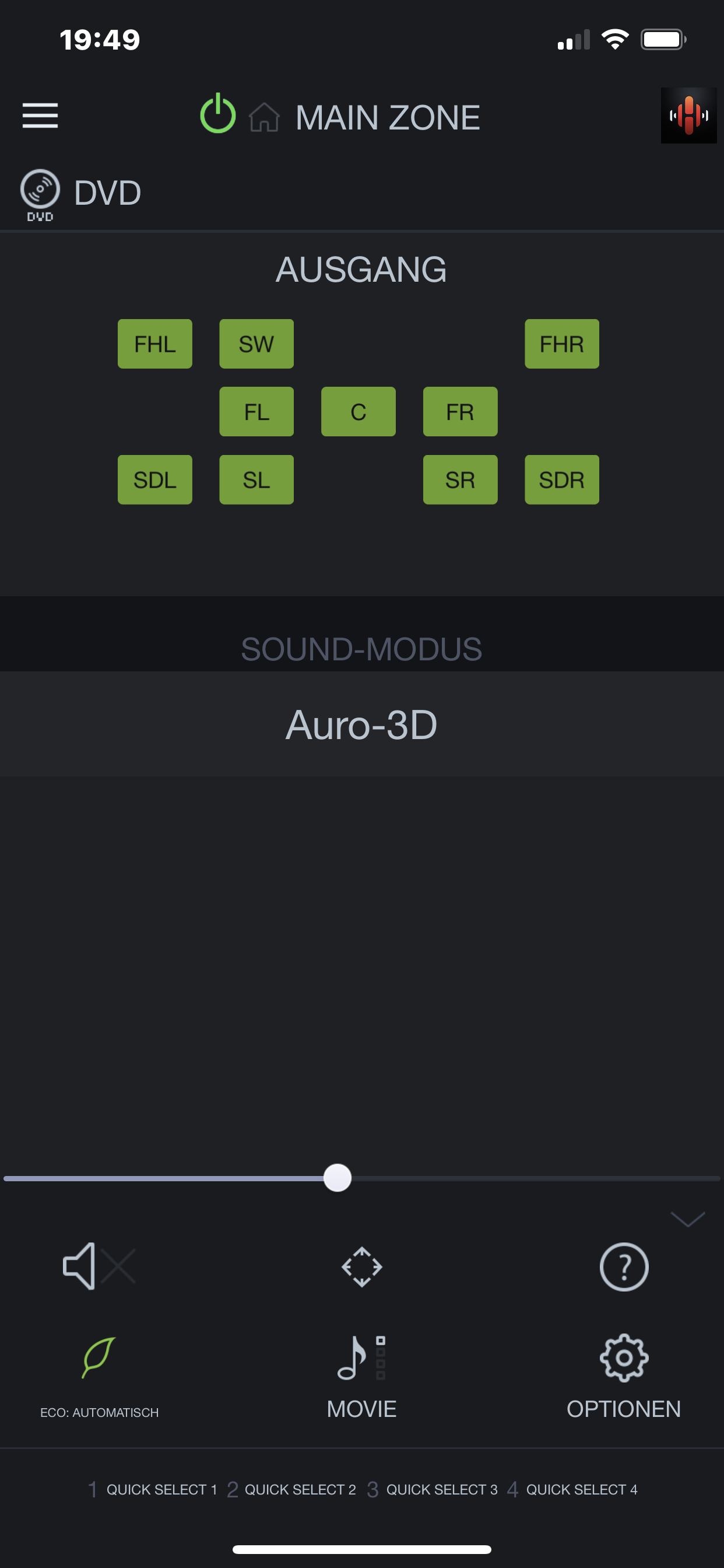Open the help question mark
Screen dimensions: 724x1568
[624, 1266]
